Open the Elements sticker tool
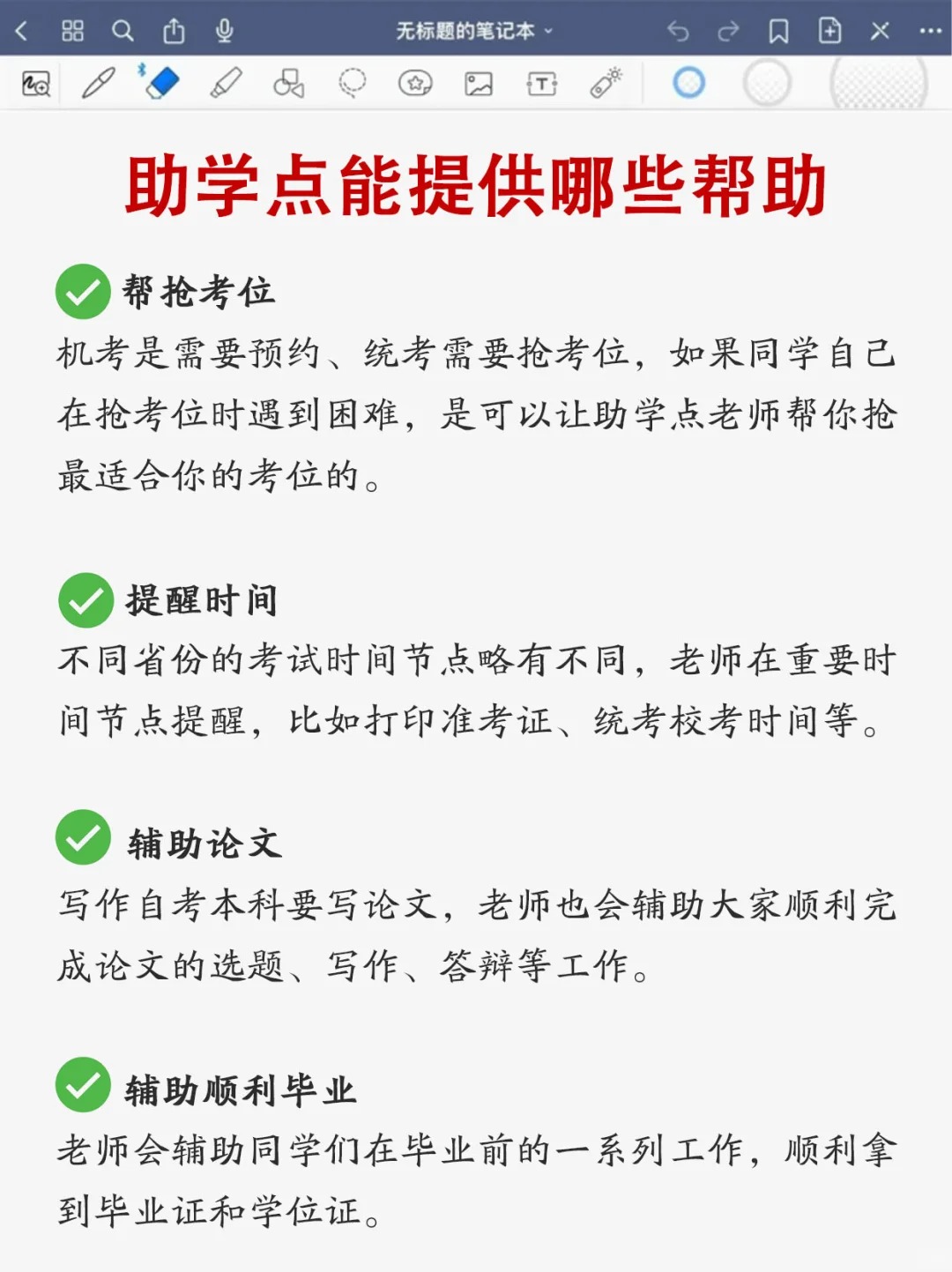Screen dimensions: 952x1272 point(414,84)
